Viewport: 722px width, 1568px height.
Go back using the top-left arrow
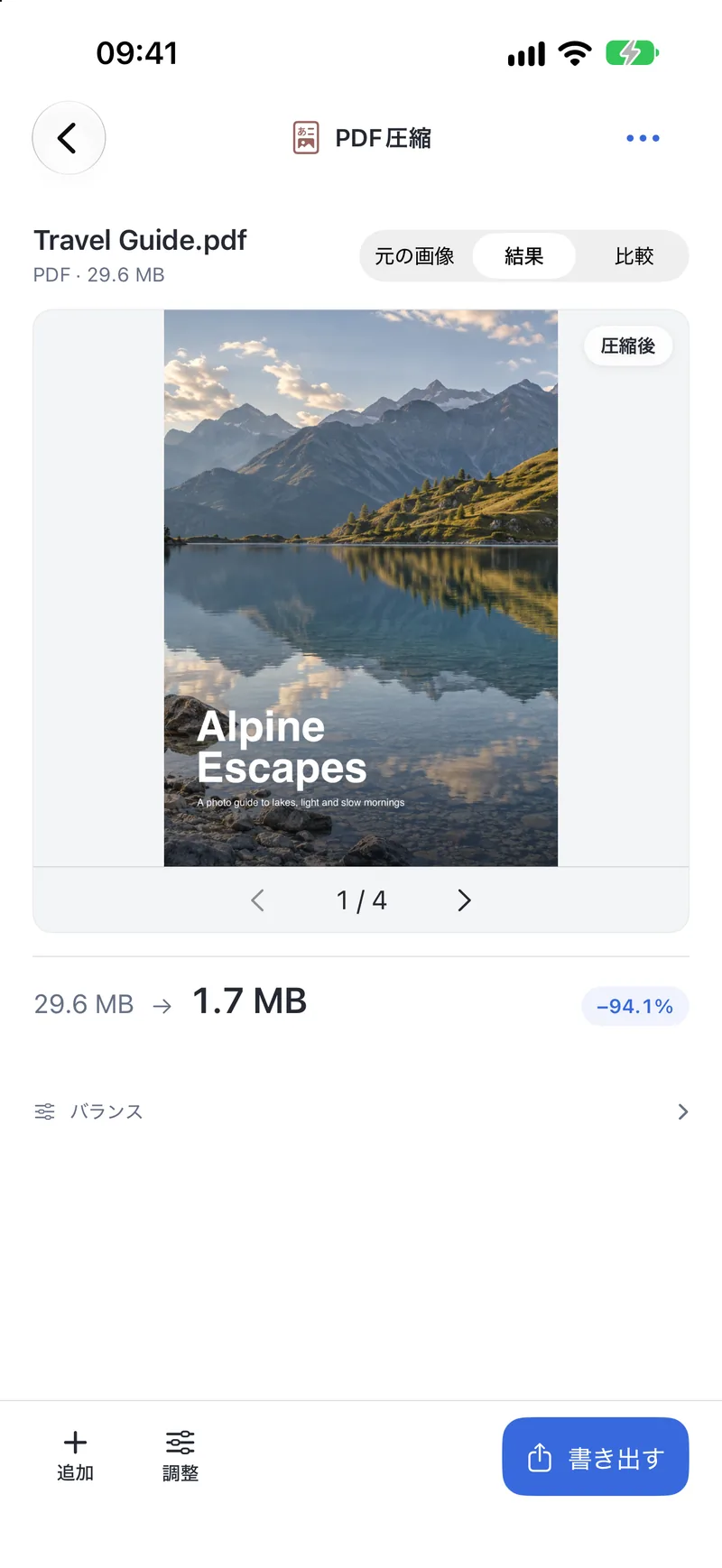[69, 138]
